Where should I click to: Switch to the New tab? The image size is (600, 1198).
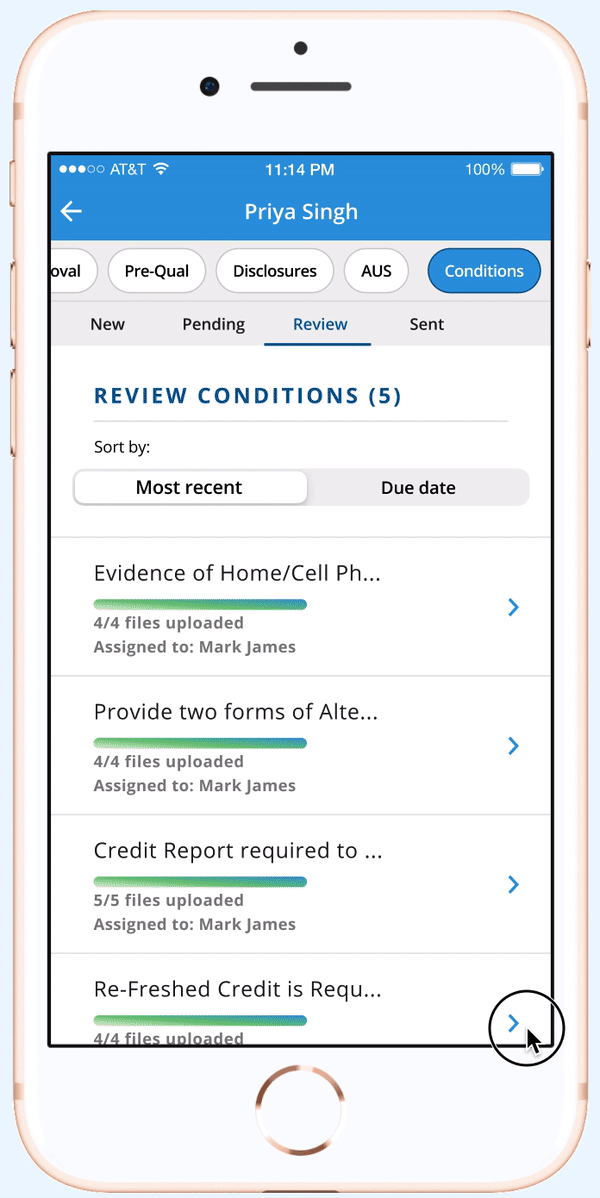pos(108,324)
